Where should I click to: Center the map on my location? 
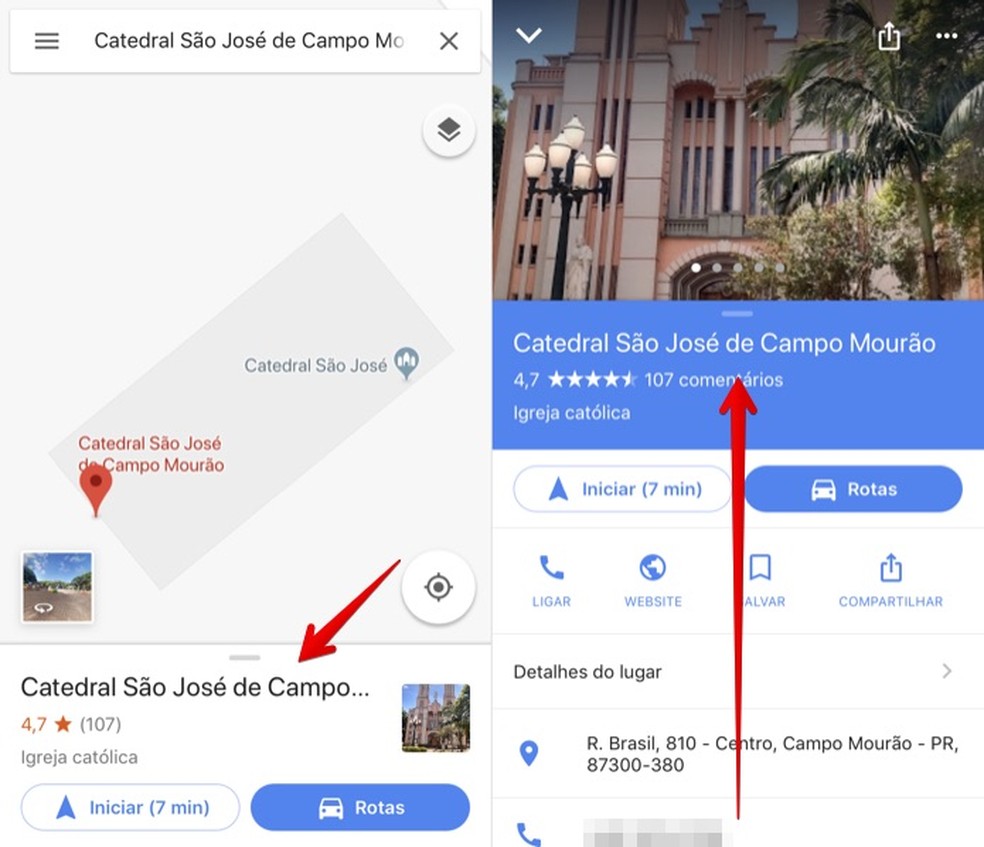[x=438, y=587]
